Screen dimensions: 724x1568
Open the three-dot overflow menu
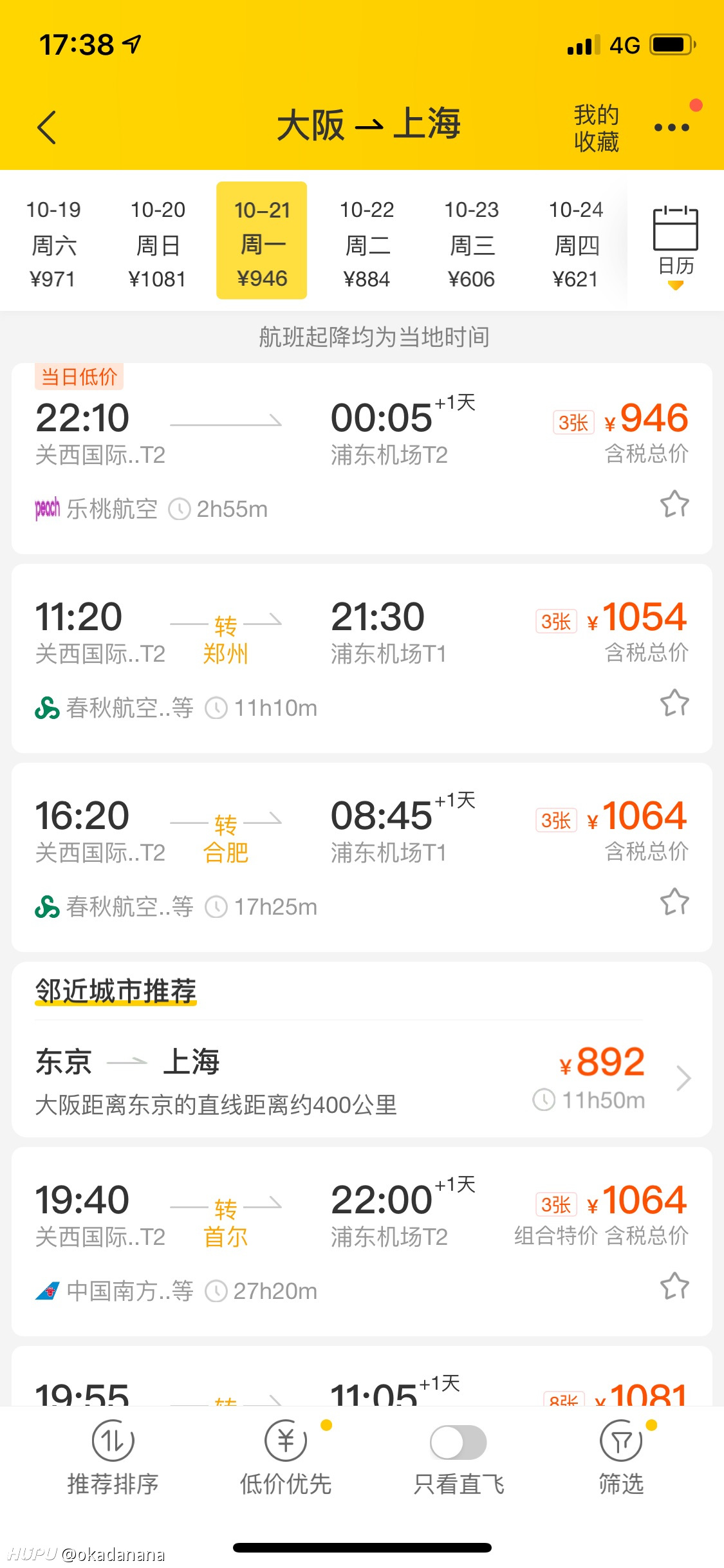pos(672,127)
